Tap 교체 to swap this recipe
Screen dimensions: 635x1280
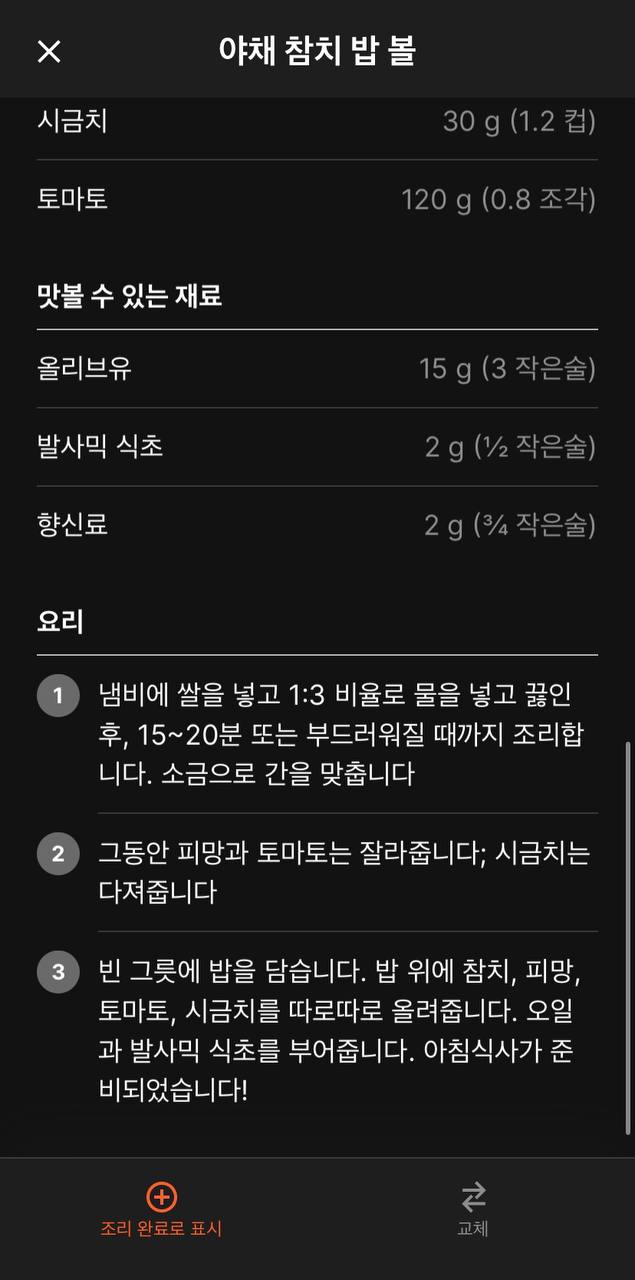473,1208
